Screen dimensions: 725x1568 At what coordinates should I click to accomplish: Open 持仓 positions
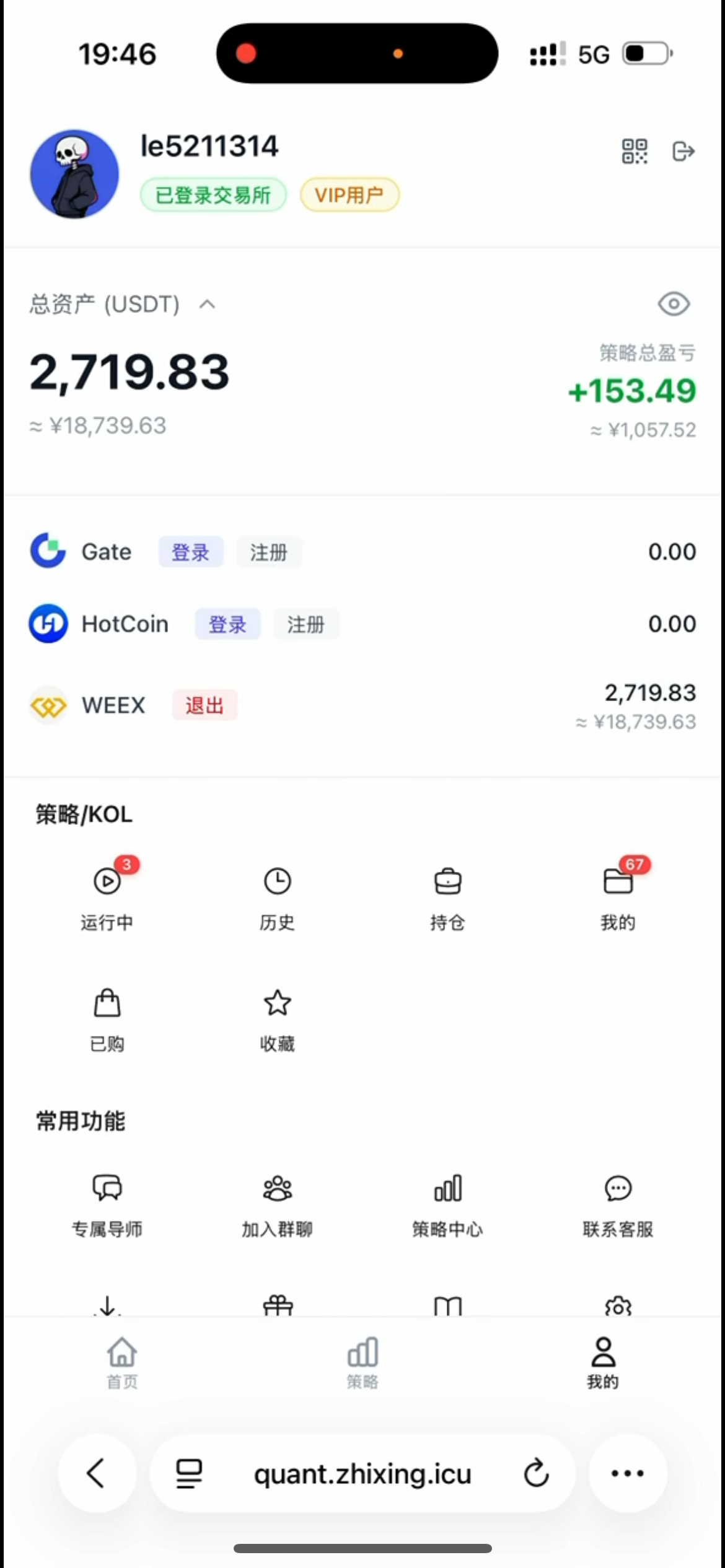point(447,897)
